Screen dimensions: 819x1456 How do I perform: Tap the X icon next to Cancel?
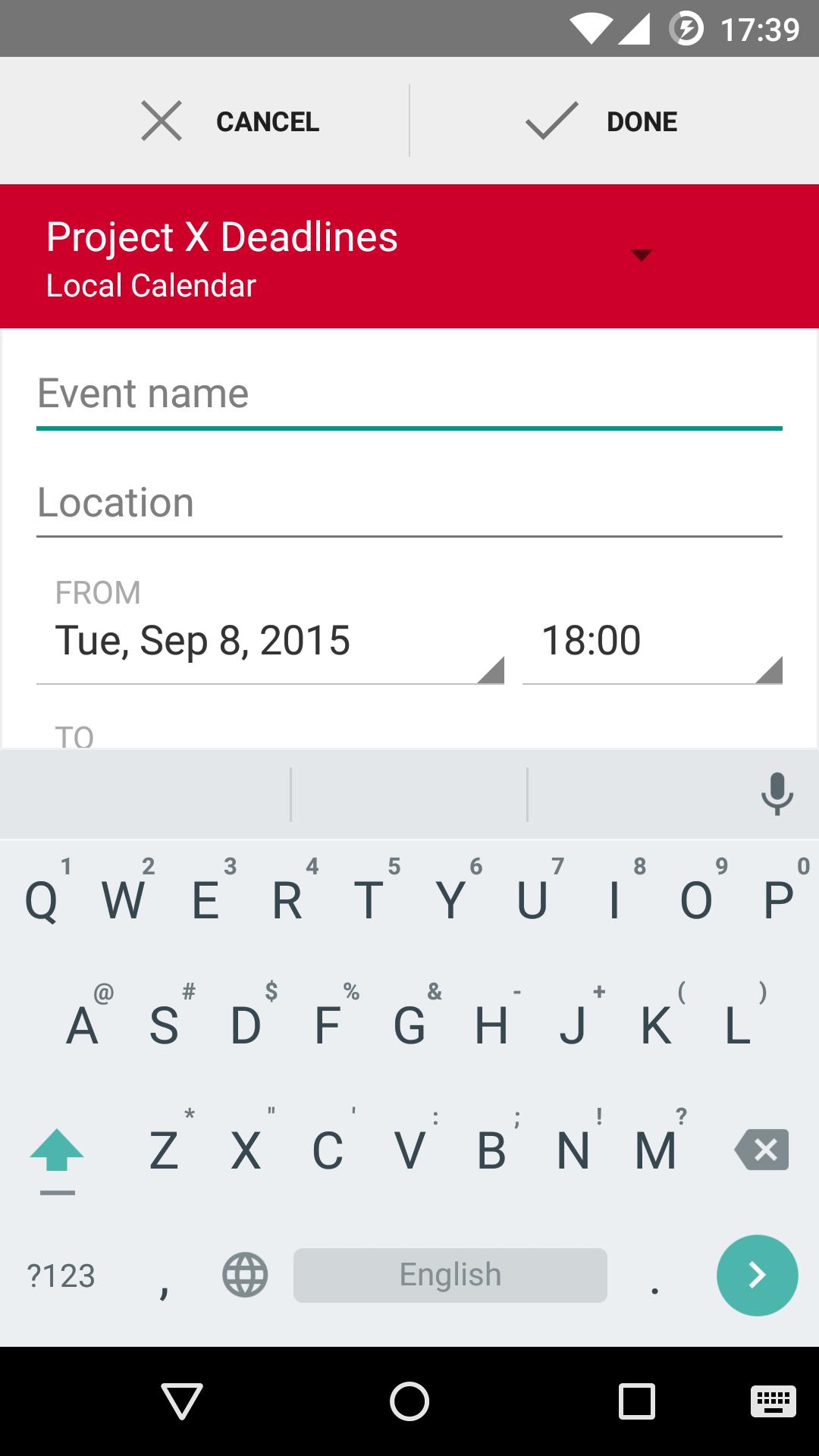[162, 121]
